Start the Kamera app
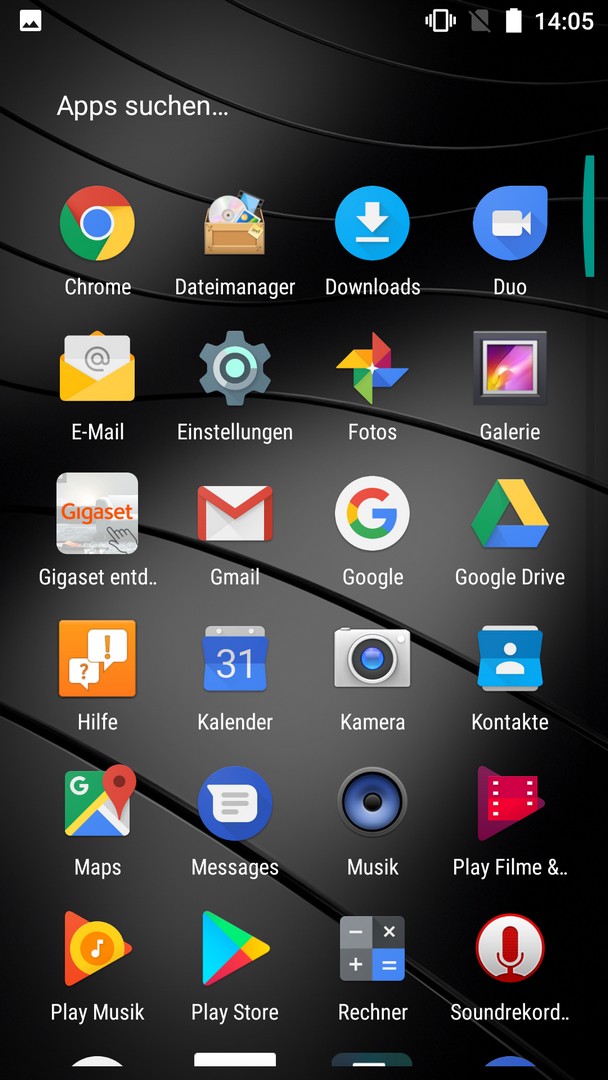The width and height of the screenshot is (608, 1080). (372, 658)
